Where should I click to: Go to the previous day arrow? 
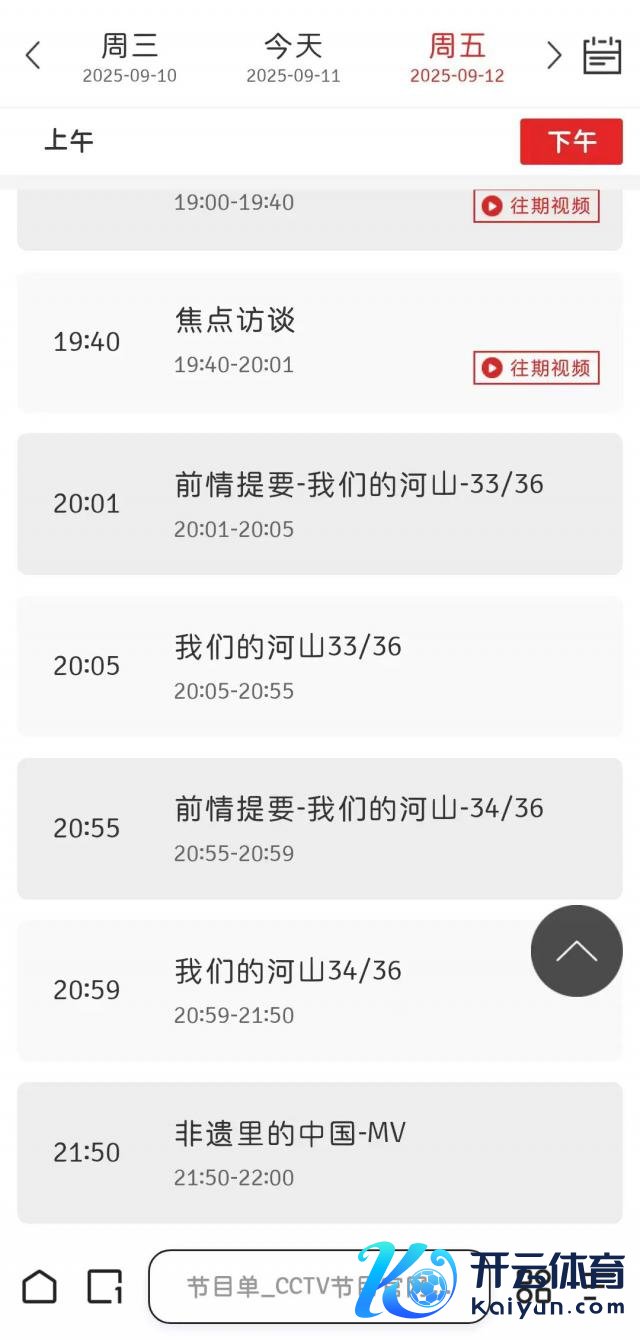click(33, 56)
